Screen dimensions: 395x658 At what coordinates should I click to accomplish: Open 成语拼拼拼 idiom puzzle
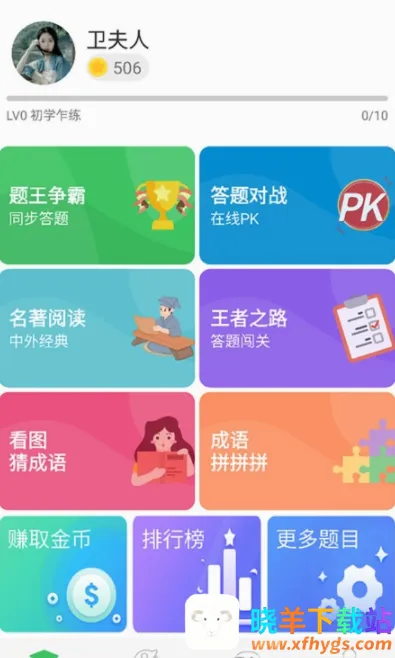click(x=297, y=451)
